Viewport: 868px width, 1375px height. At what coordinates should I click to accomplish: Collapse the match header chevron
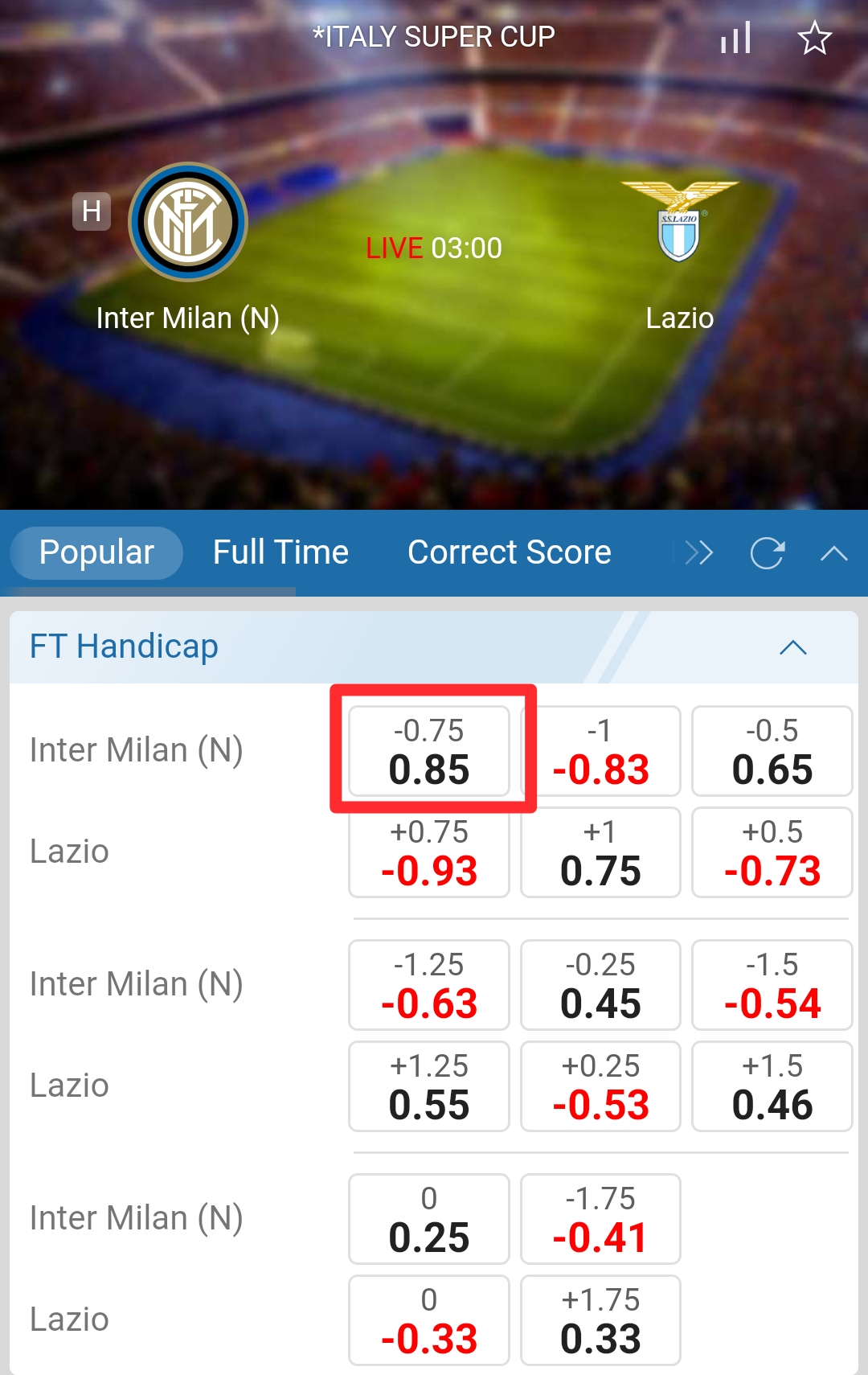click(x=833, y=553)
